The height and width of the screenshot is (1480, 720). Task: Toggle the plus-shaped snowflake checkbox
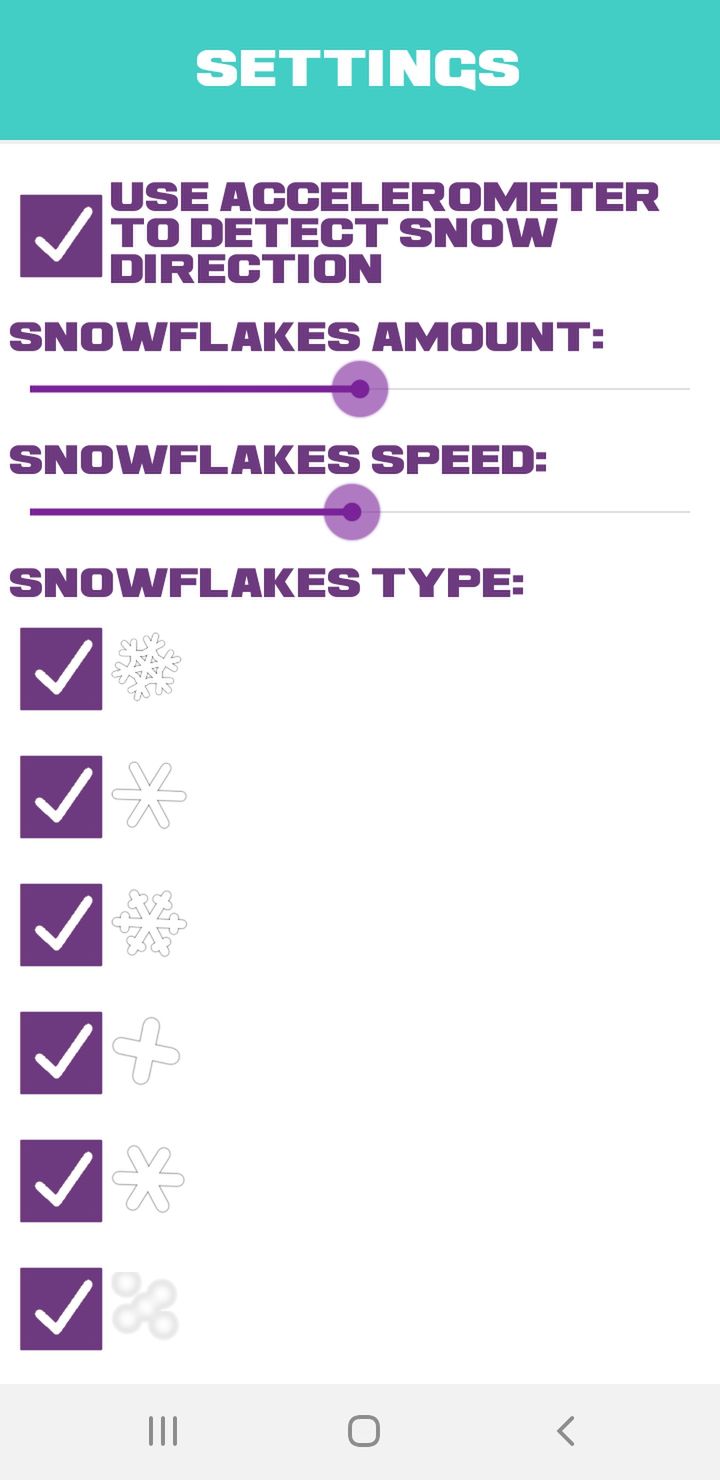[x=61, y=1053]
